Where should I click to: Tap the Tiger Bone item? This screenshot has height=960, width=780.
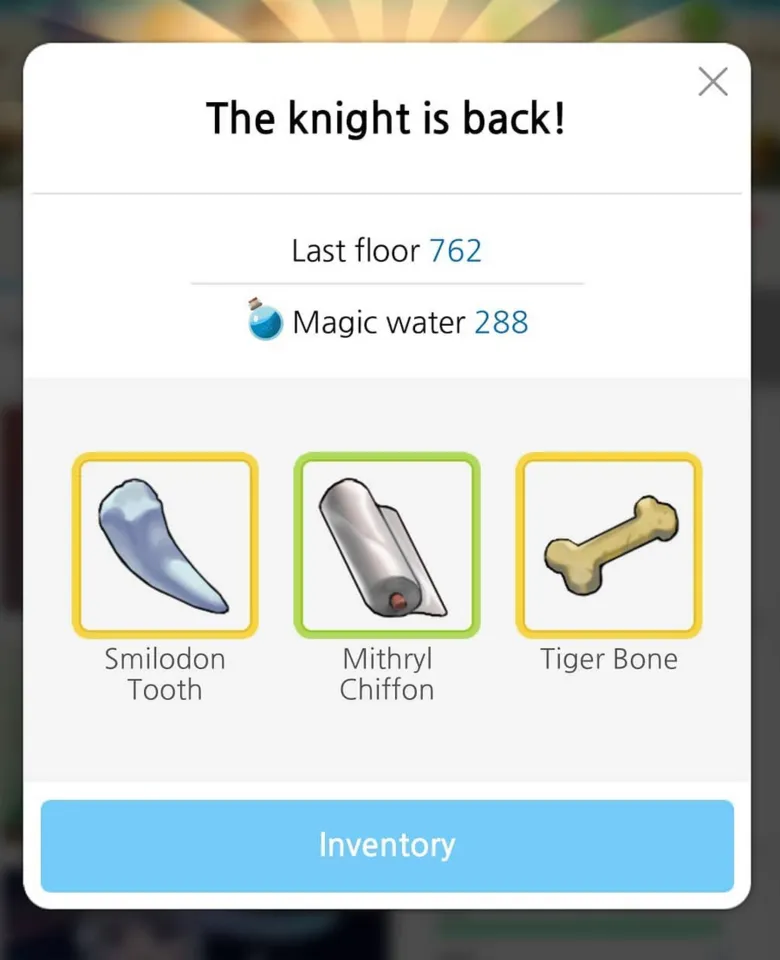pos(608,546)
